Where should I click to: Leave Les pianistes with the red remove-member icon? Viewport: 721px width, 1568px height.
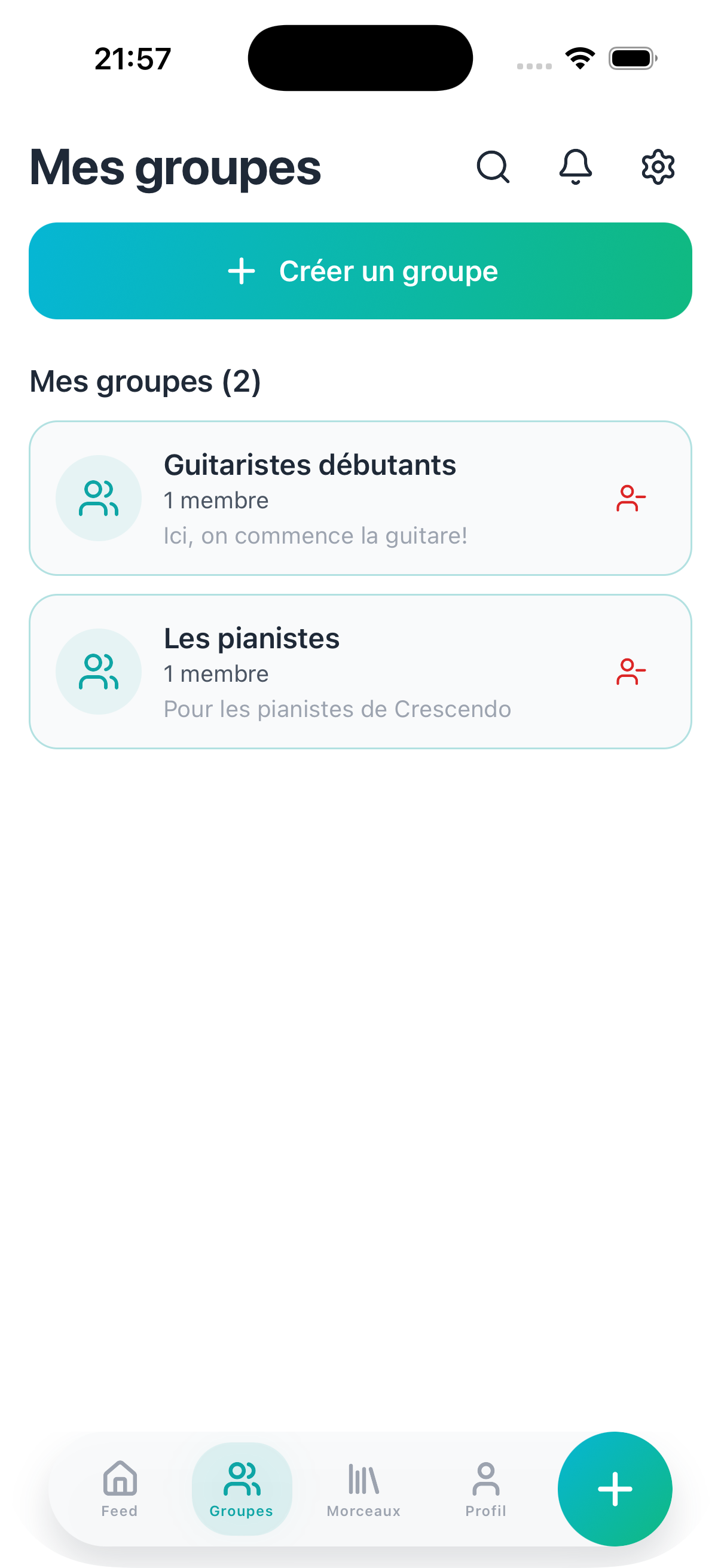tap(630, 671)
